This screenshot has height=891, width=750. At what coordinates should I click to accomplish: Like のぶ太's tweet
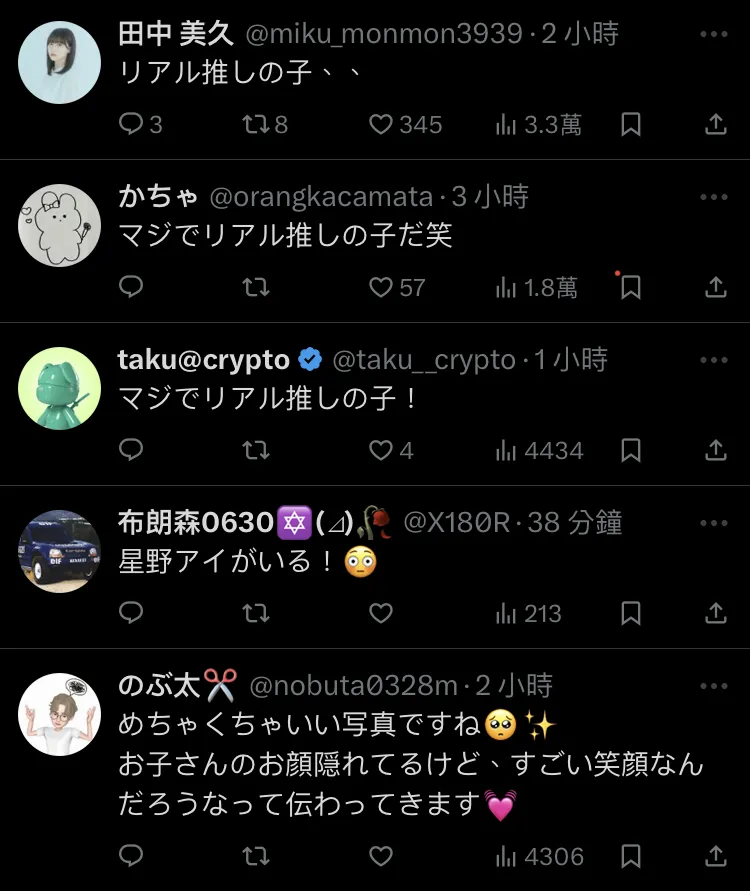(x=381, y=856)
